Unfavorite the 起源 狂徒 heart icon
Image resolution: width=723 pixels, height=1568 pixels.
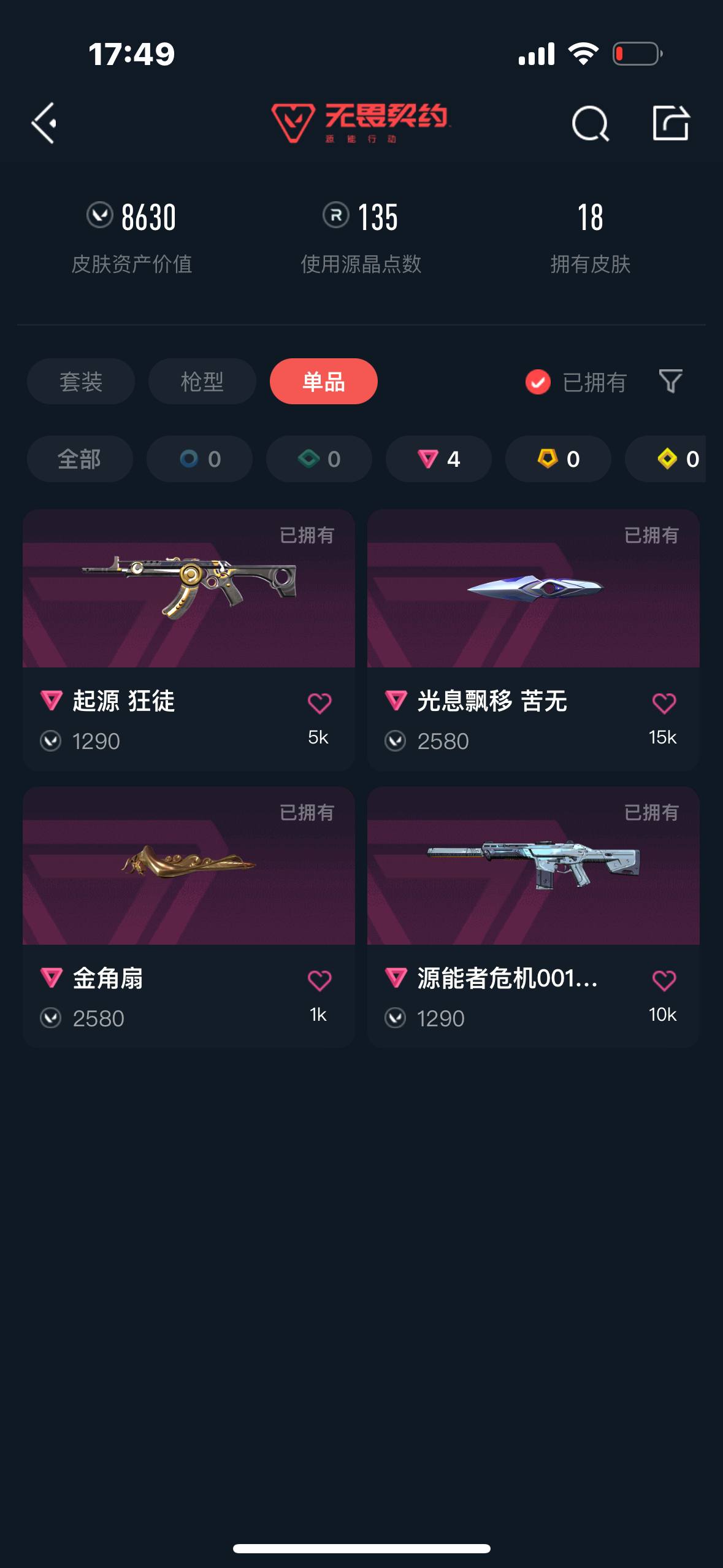(x=319, y=703)
